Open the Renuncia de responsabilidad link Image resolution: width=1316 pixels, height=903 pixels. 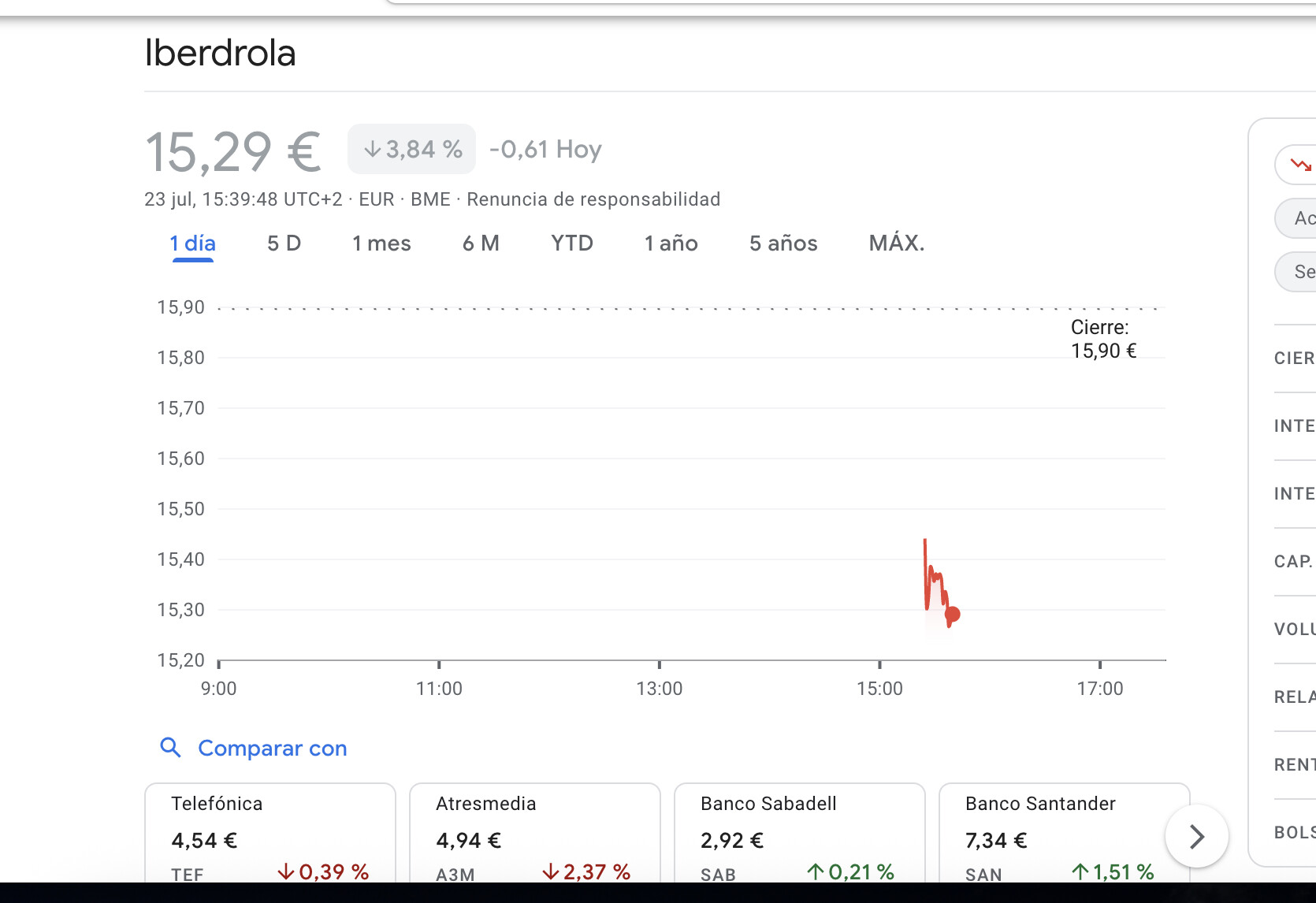[593, 199]
